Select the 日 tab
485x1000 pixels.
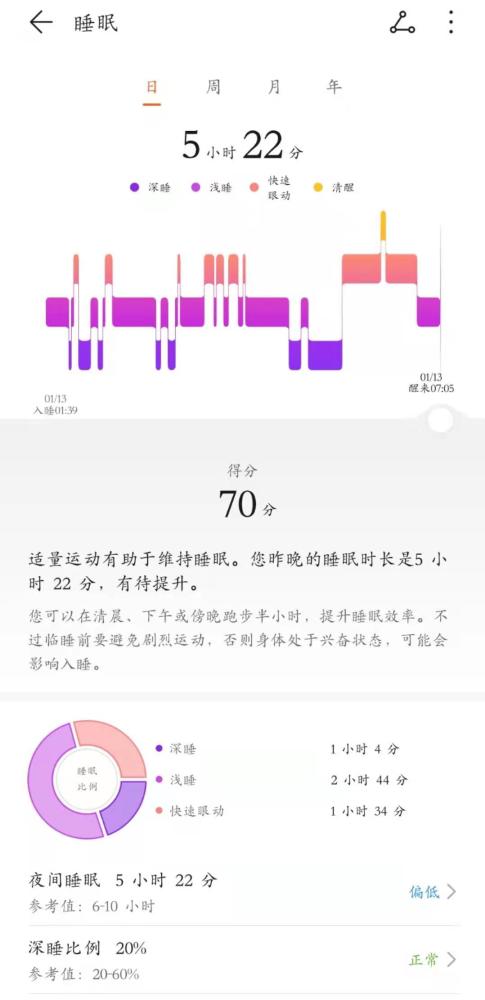[151, 87]
